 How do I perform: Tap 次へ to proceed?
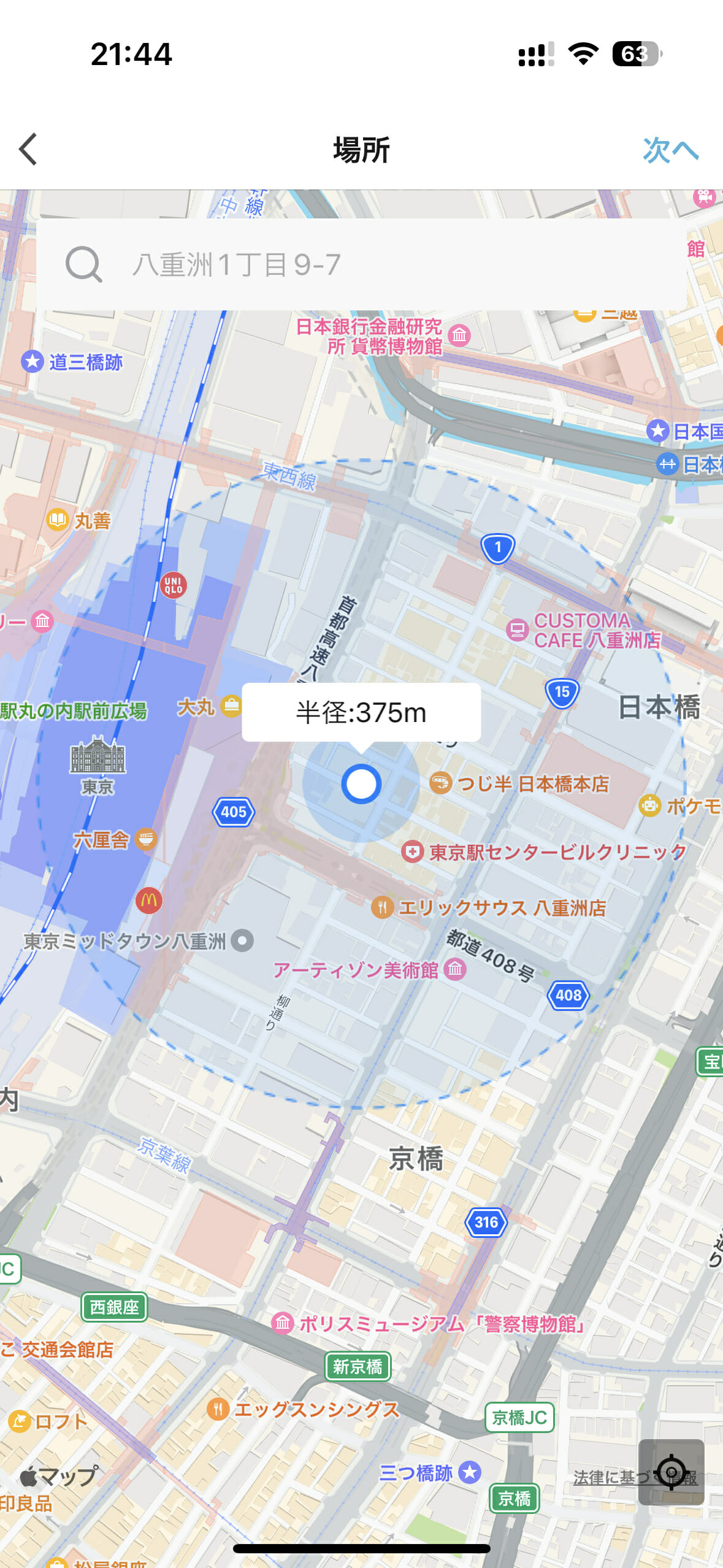[670, 150]
